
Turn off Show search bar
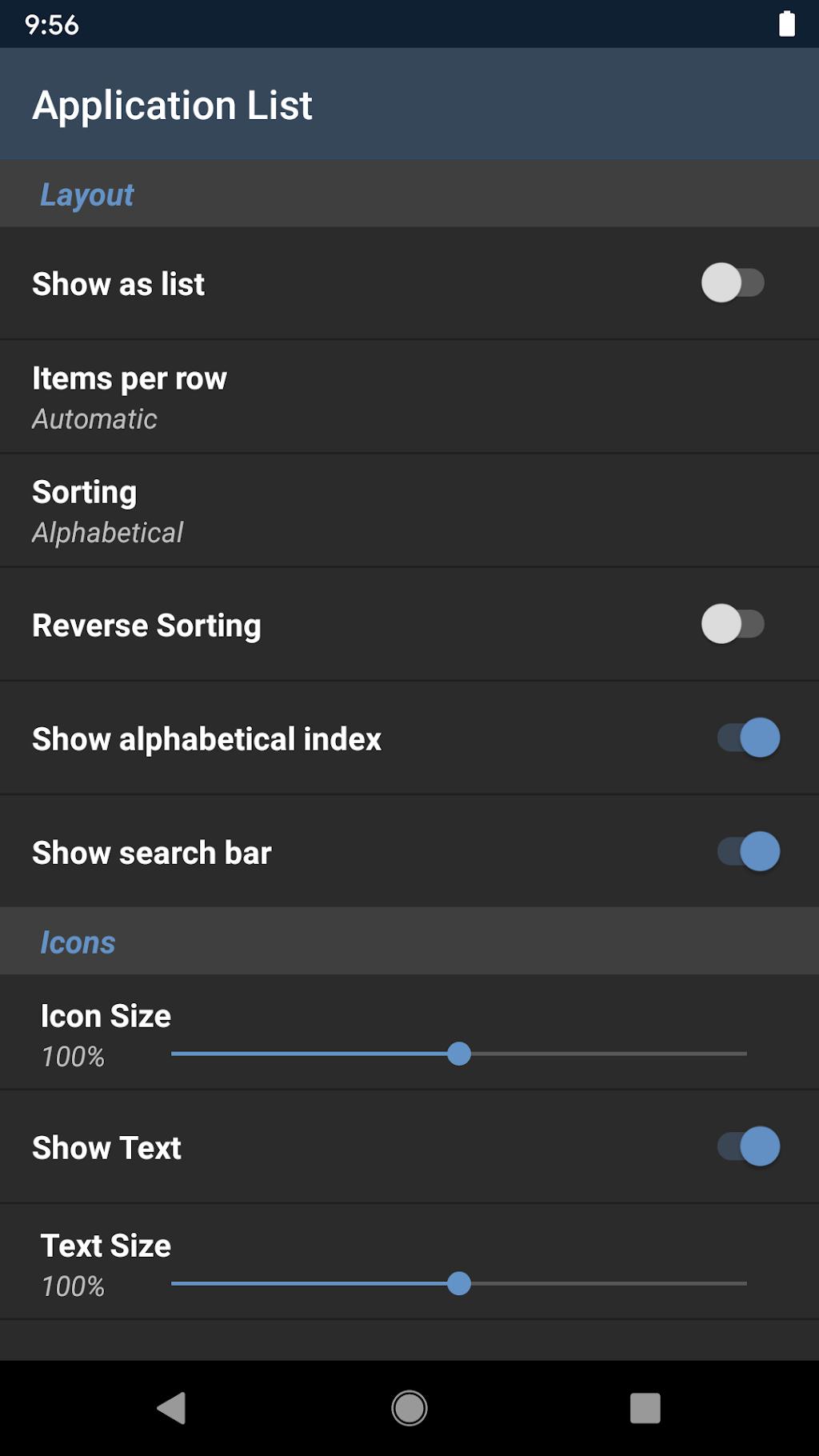pyautogui.click(x=748, y=852)
